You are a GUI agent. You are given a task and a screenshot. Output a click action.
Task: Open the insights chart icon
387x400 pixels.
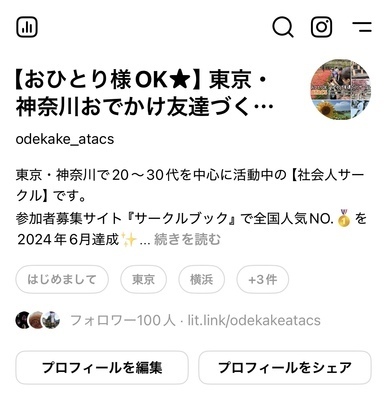[x=27, y=27]
